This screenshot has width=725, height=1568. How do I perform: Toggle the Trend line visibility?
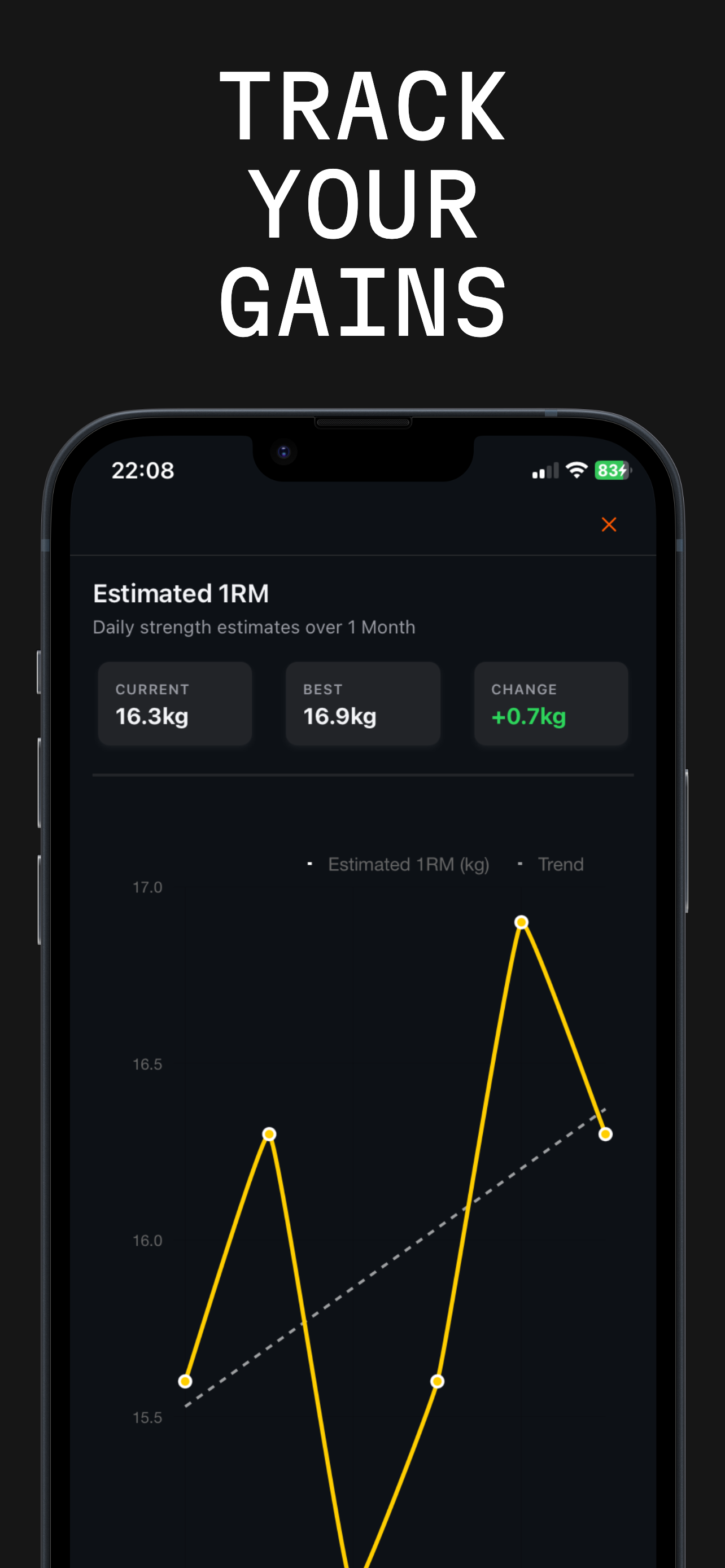point(560,863)
